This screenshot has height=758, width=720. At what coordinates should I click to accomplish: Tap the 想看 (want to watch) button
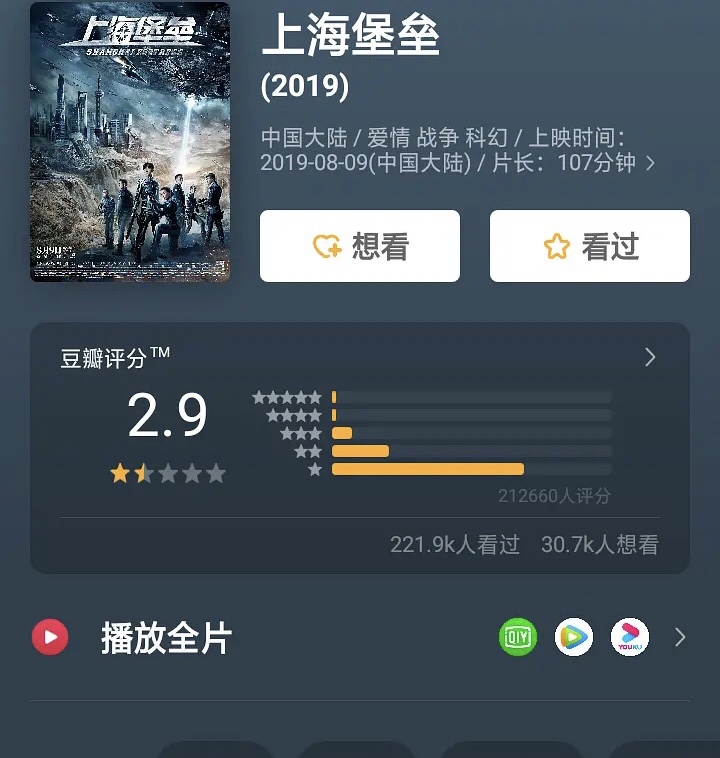point(360,246)
